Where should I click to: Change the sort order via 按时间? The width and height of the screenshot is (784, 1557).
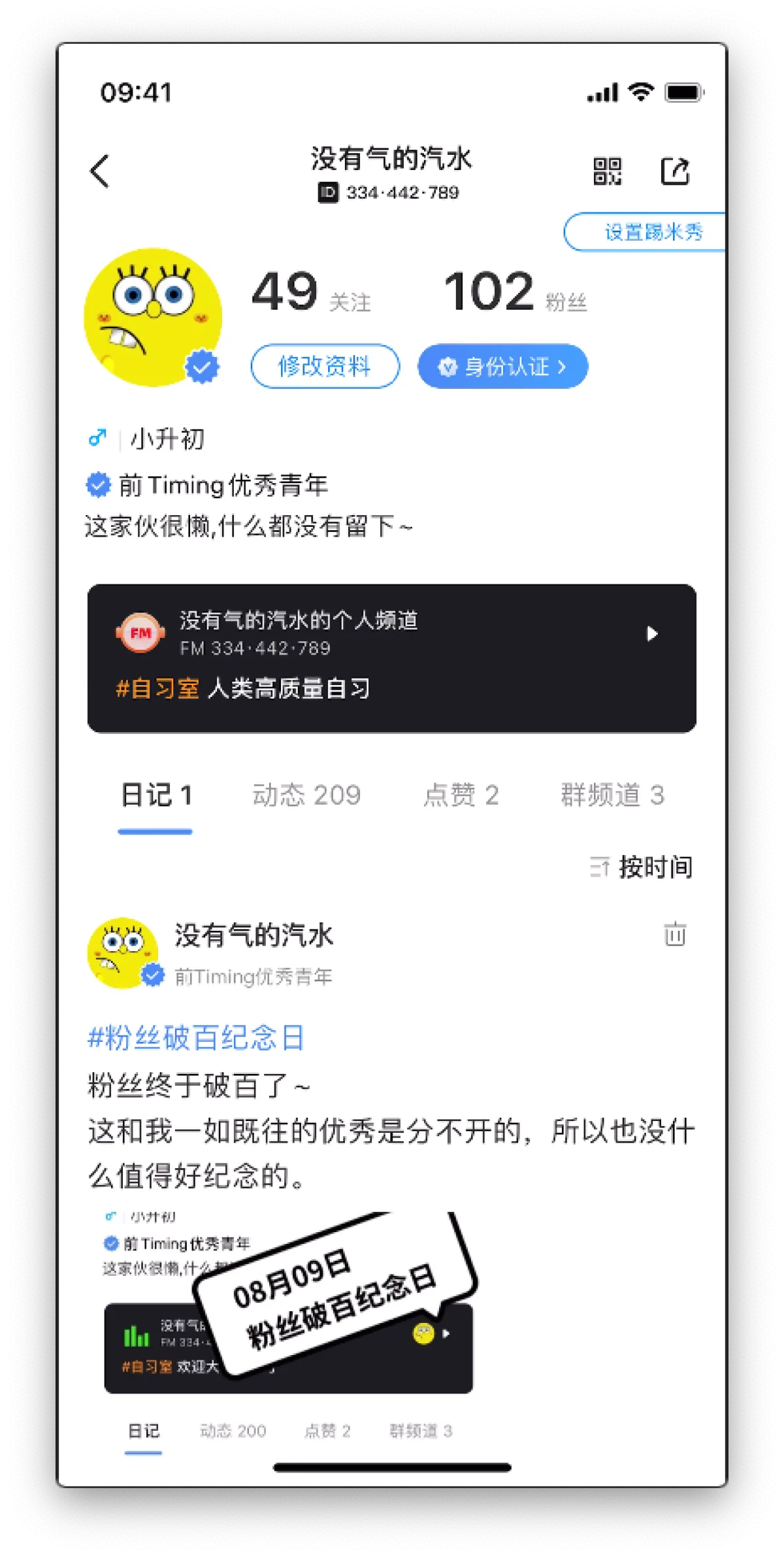click(x=642, y=867)
